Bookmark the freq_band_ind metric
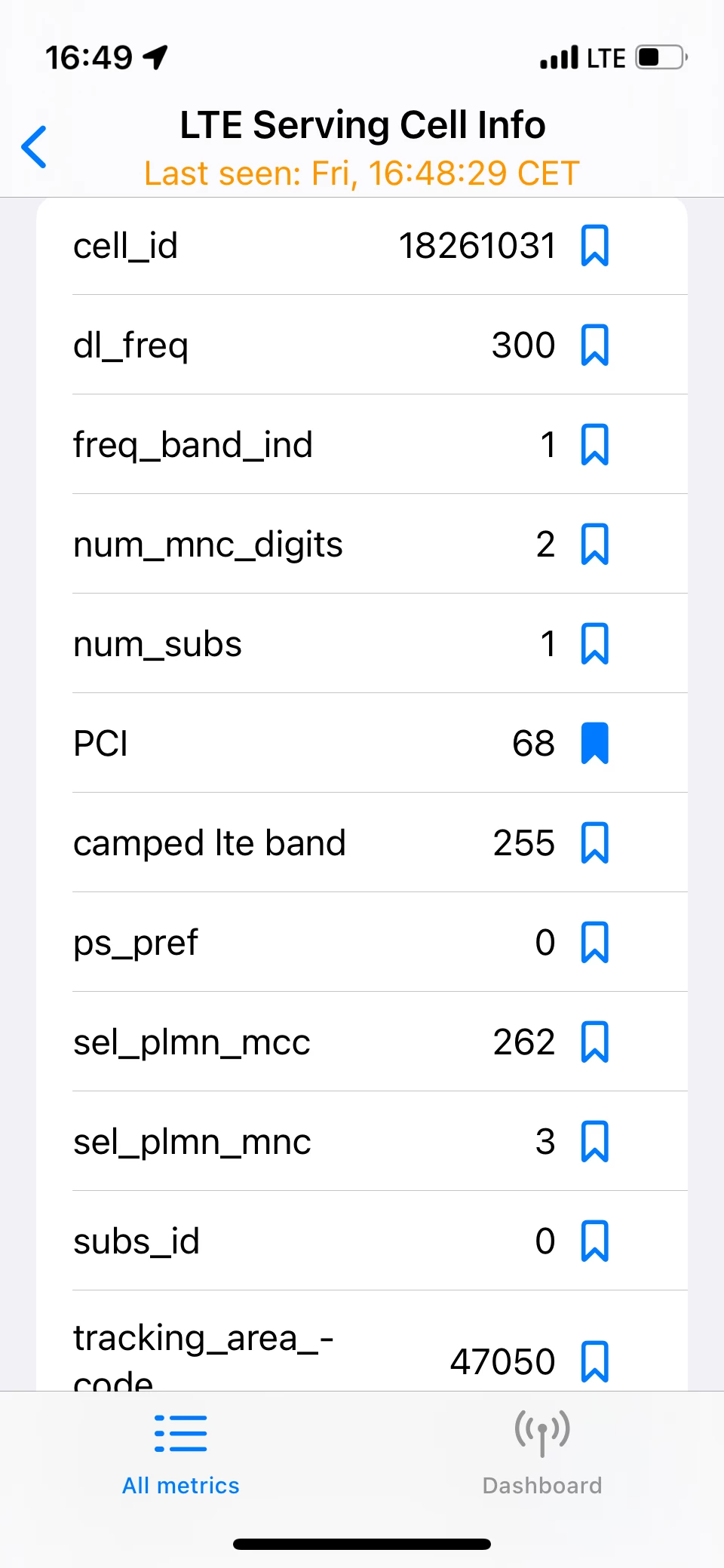Image resolution: width=724 pixels, height=1568 pixels. tap(594, 445)
